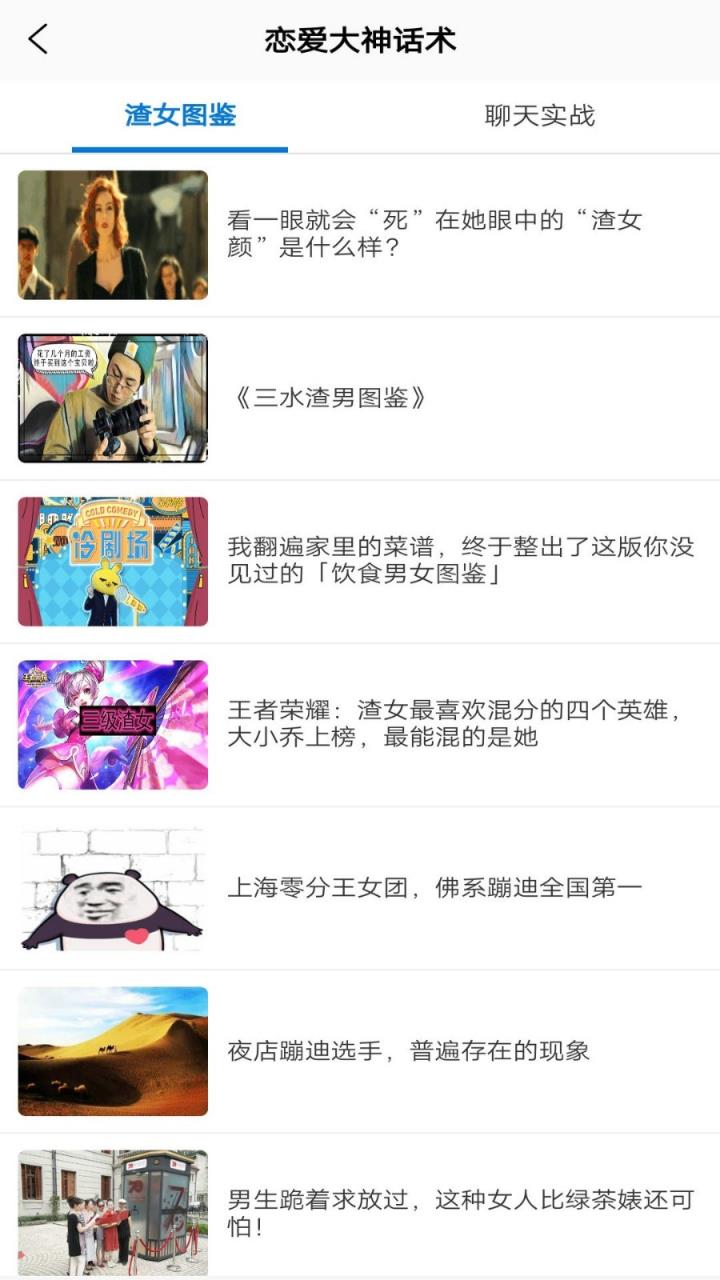
Task: Click the 冷剧场 cartoon thumbnail
Action: 113,561
